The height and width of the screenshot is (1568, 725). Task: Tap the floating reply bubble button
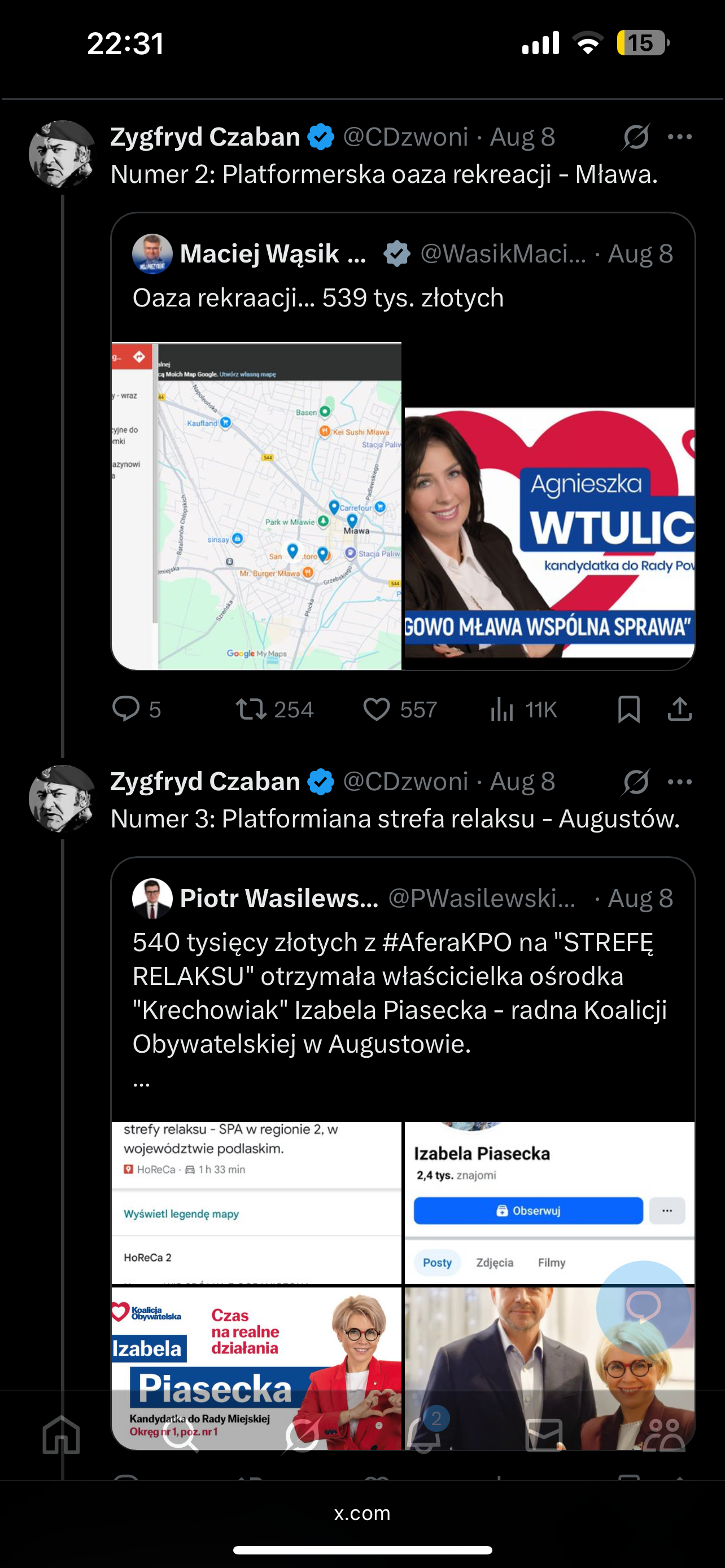click(643, 1306)
